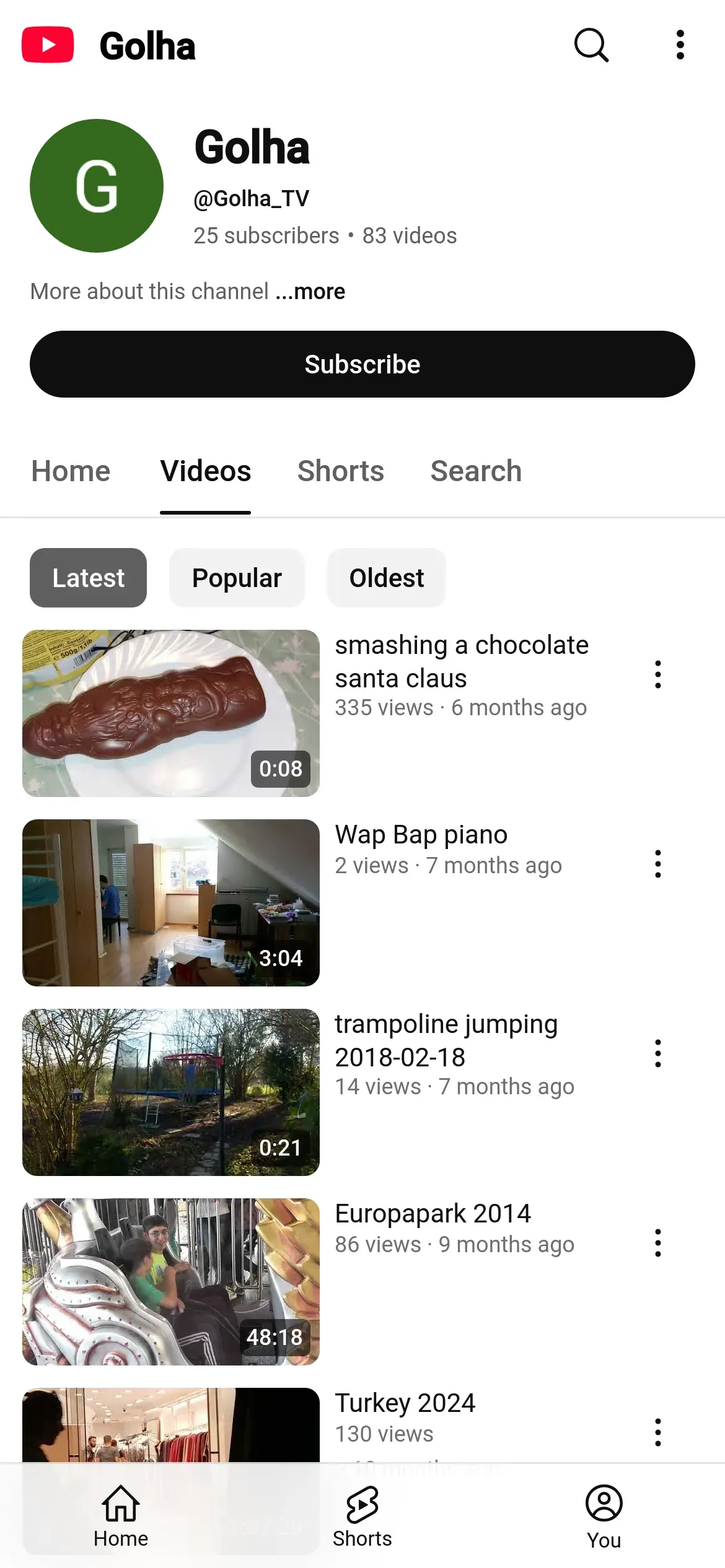Play the smashing a chocolate santa claus video
Viewport: 725px width, 1568px height.
click(x=171, y=713)
